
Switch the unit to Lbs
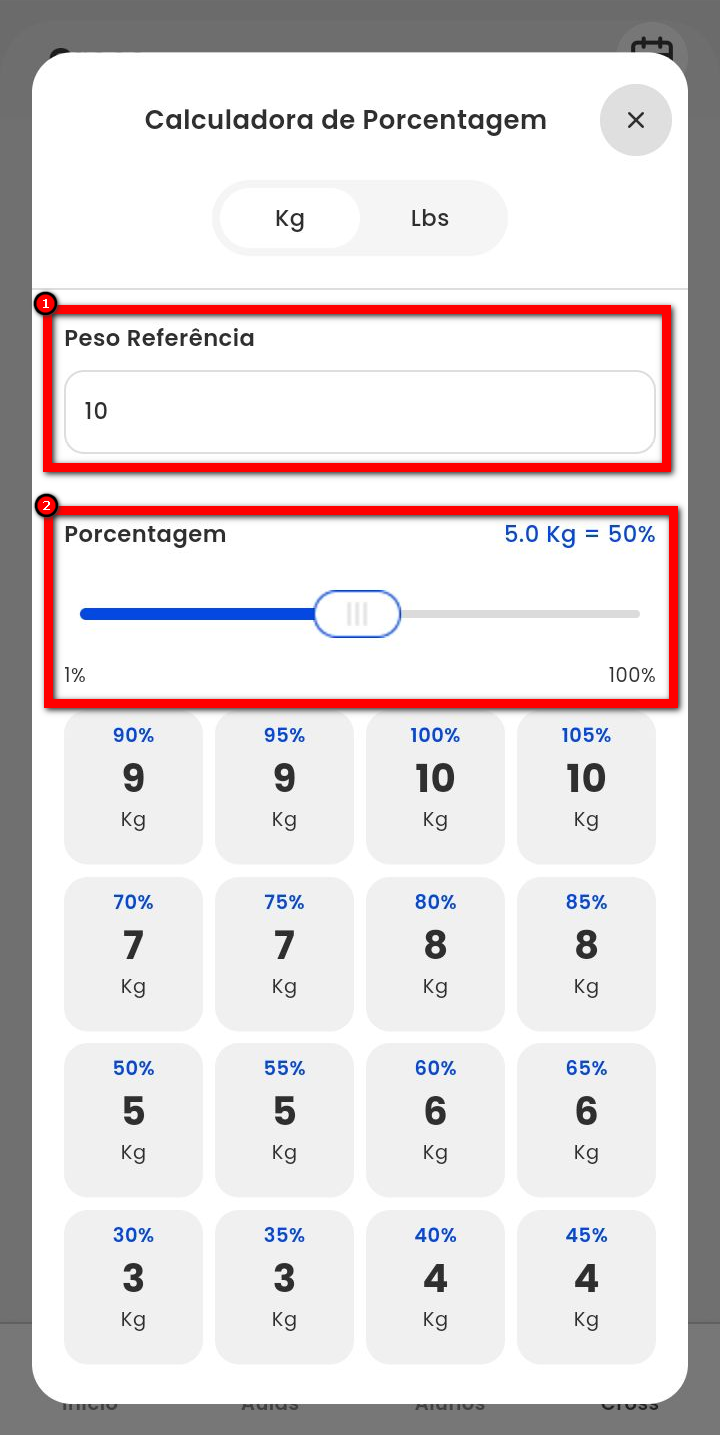[430, 218]
